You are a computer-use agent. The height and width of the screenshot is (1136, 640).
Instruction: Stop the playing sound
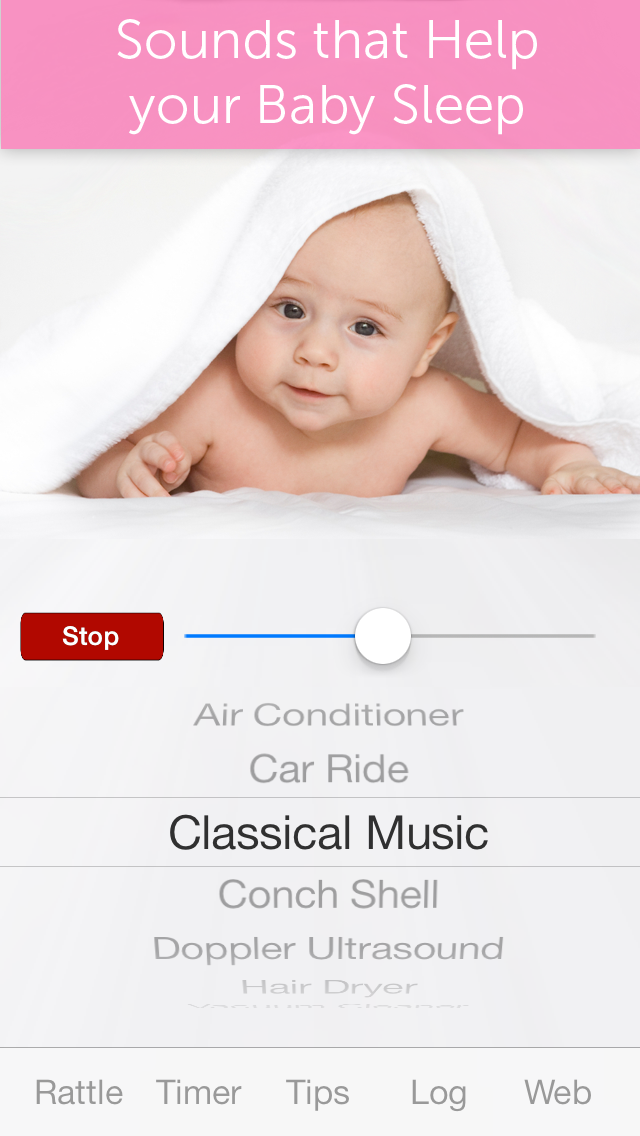pos(92,636)
